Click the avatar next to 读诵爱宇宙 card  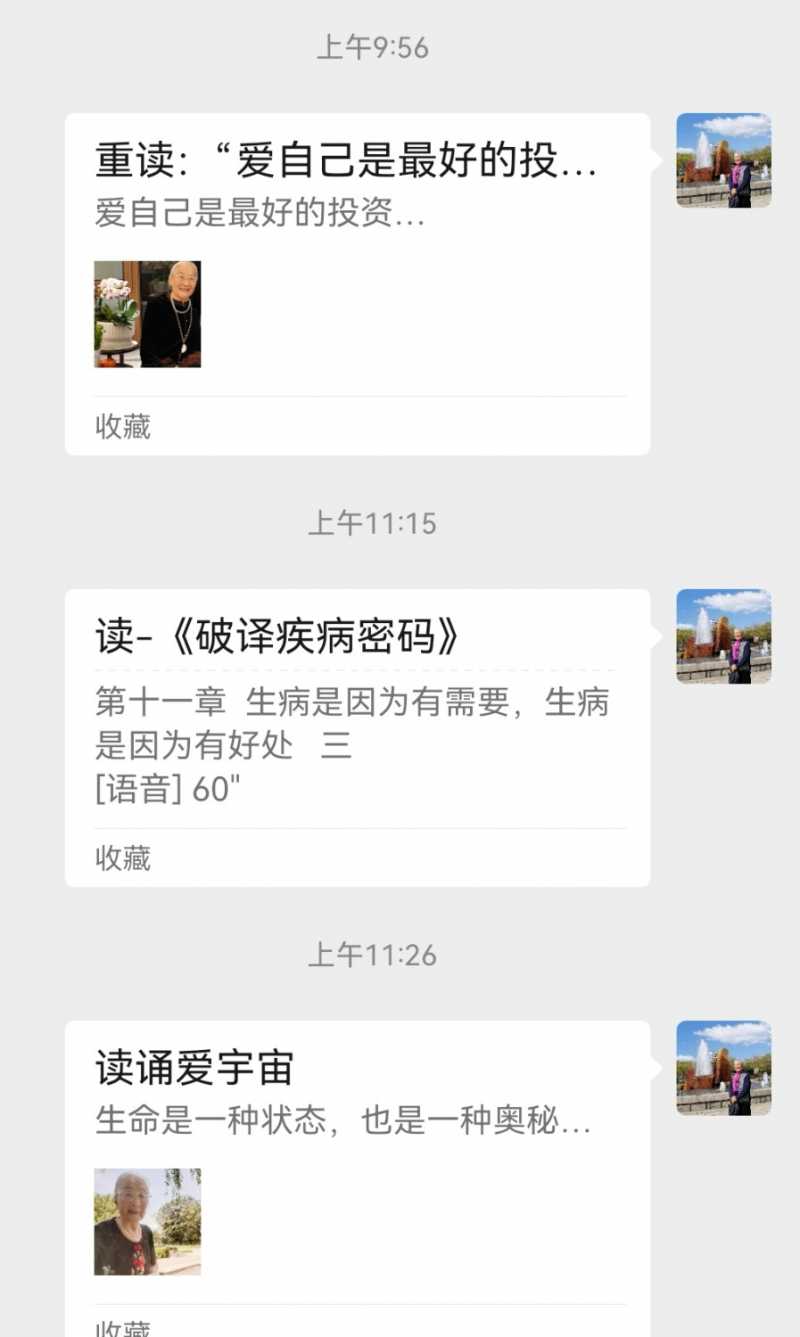[x=723, y=1071]
